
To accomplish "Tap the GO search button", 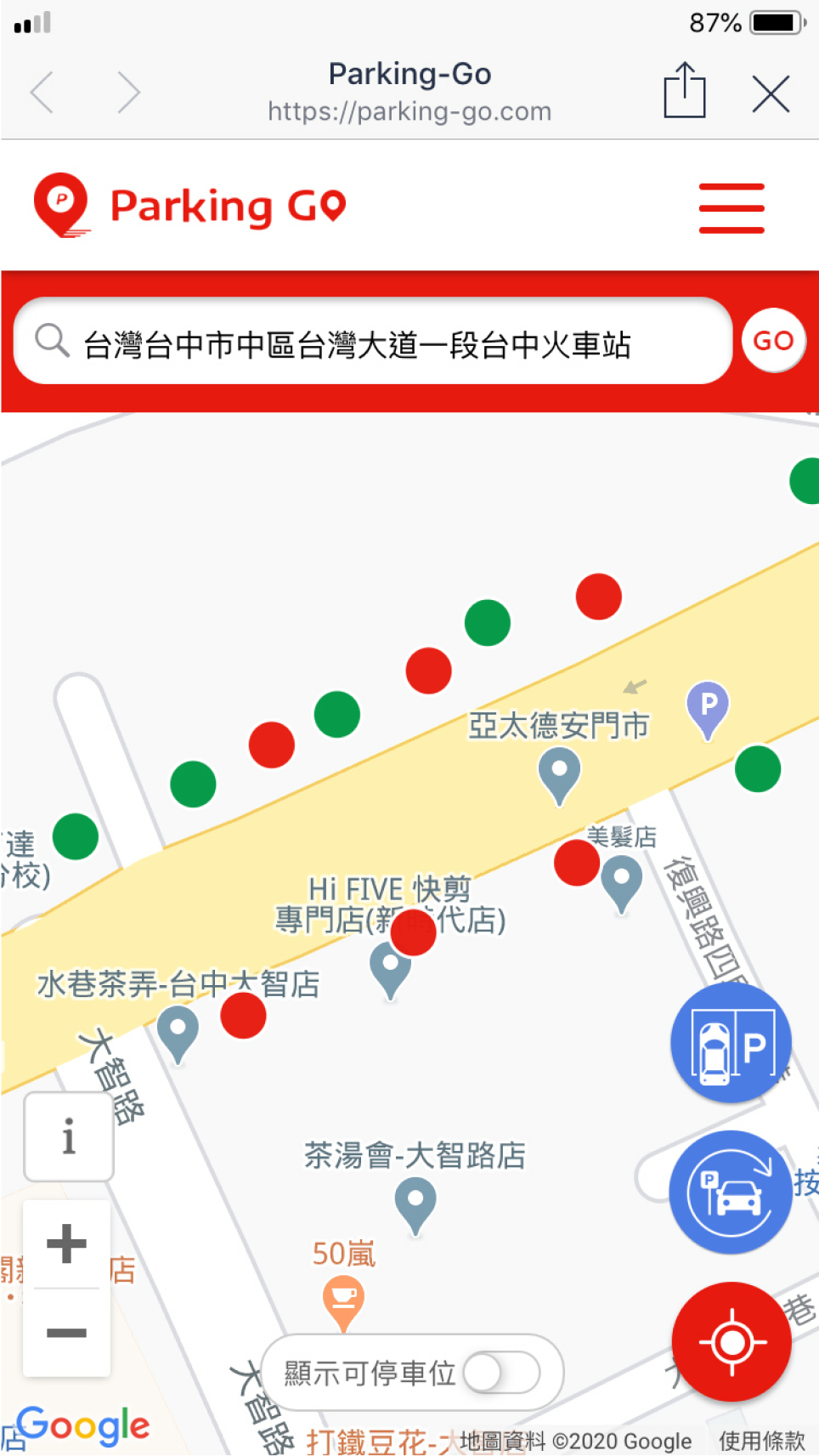I will click(772, 341).
